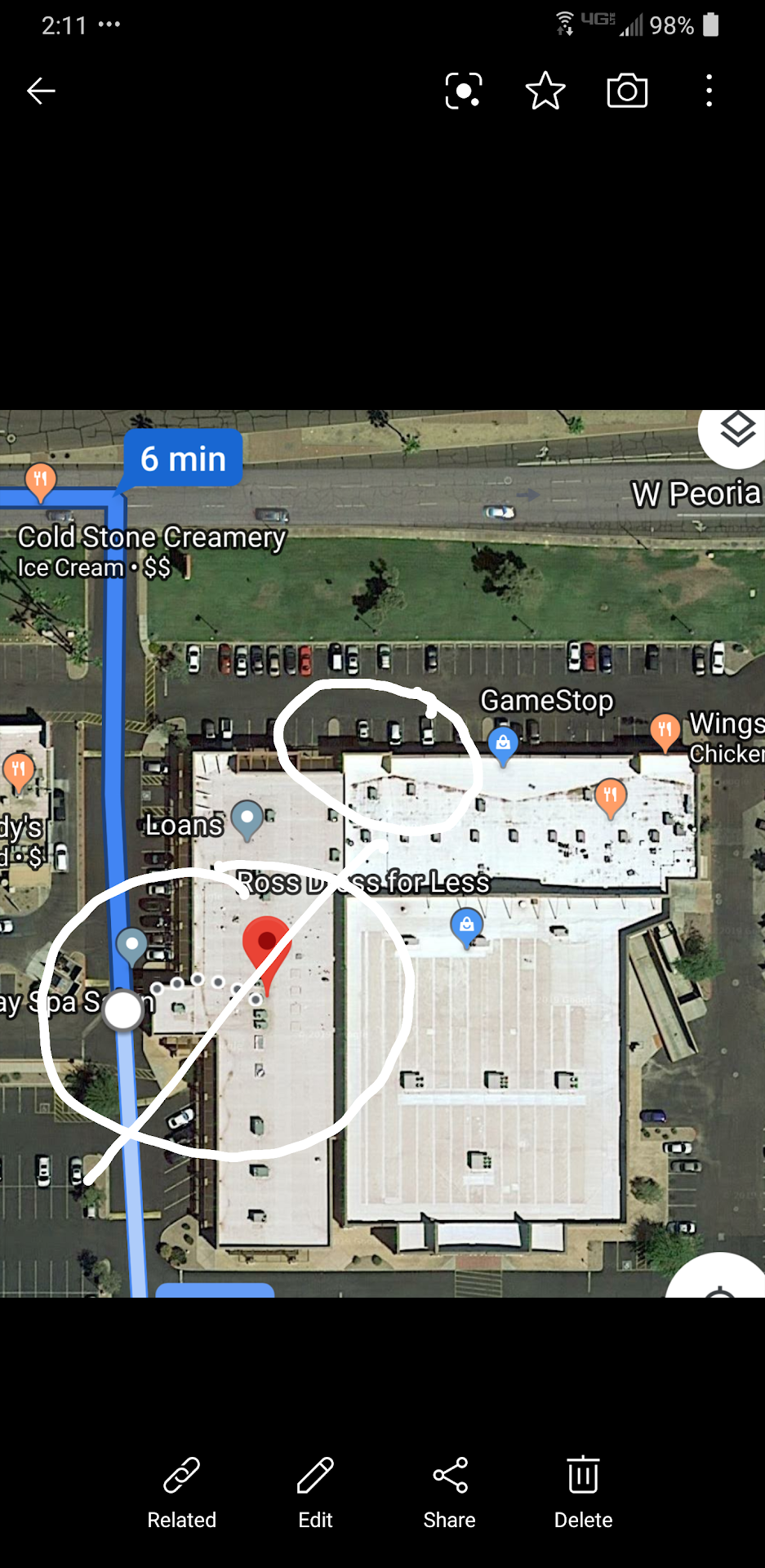Open the more options menu
This screenshot has height=1568, width=765.
tap(709, 91)
